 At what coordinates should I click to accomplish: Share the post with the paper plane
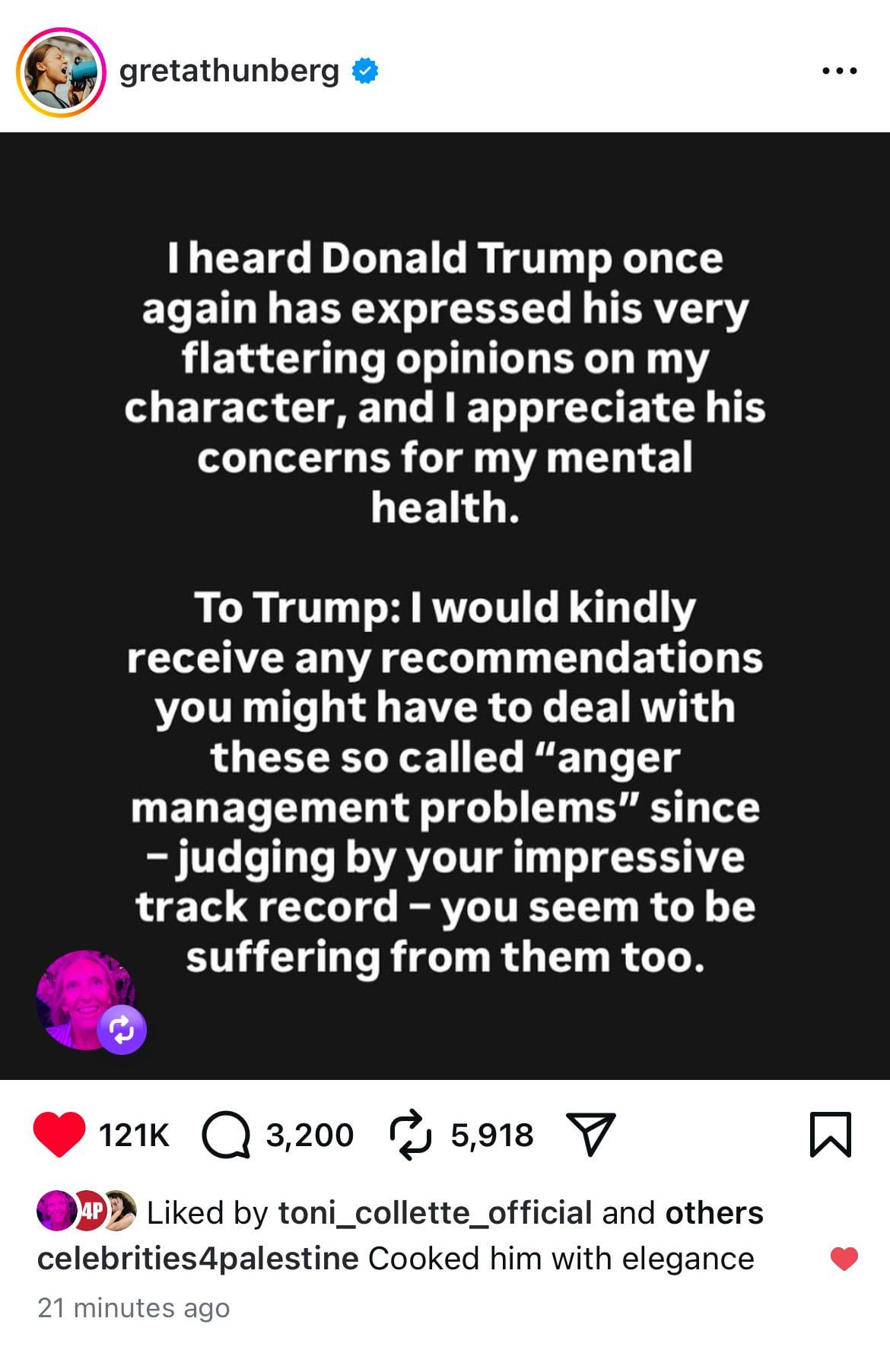tap(591, 1135)
